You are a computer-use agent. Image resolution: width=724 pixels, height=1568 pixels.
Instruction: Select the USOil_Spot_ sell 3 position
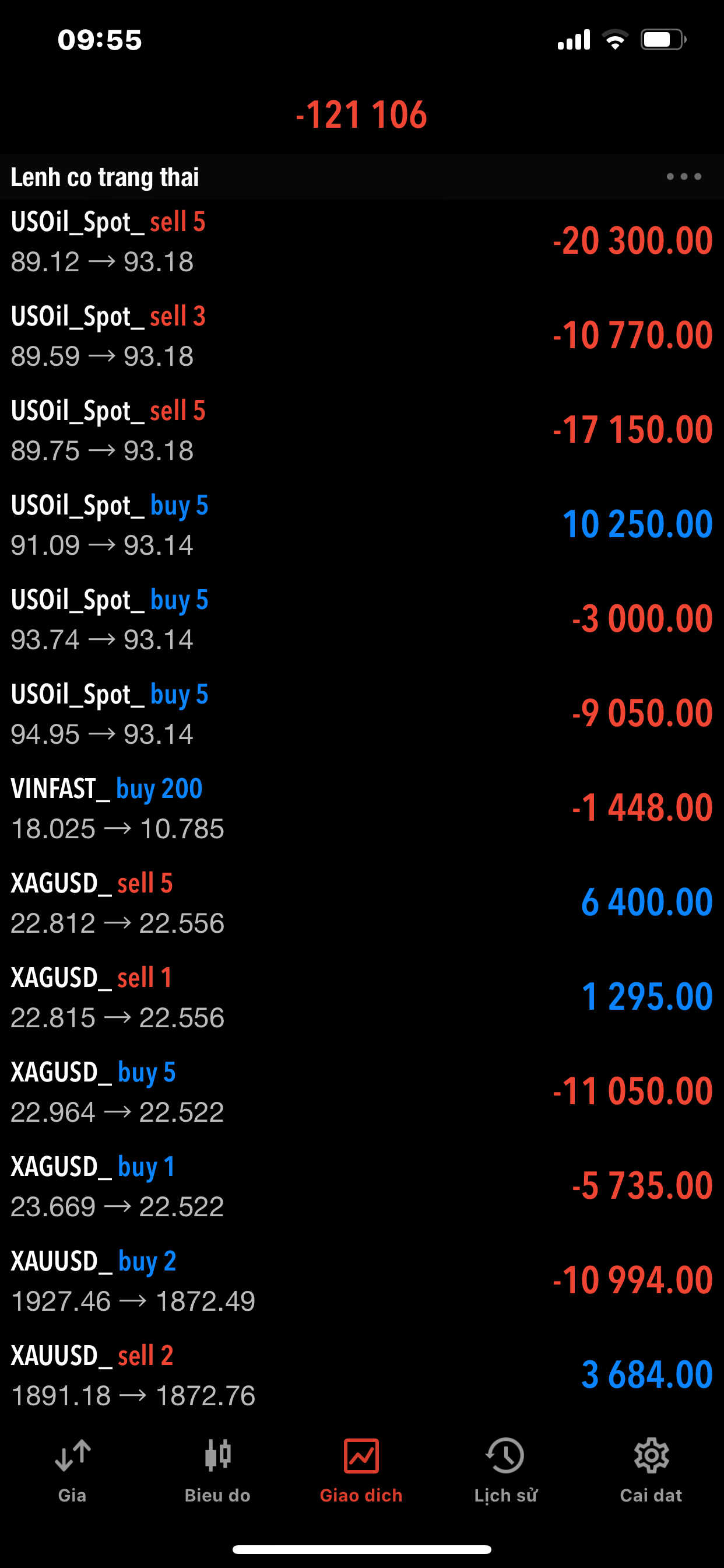(x=361, y=335)
